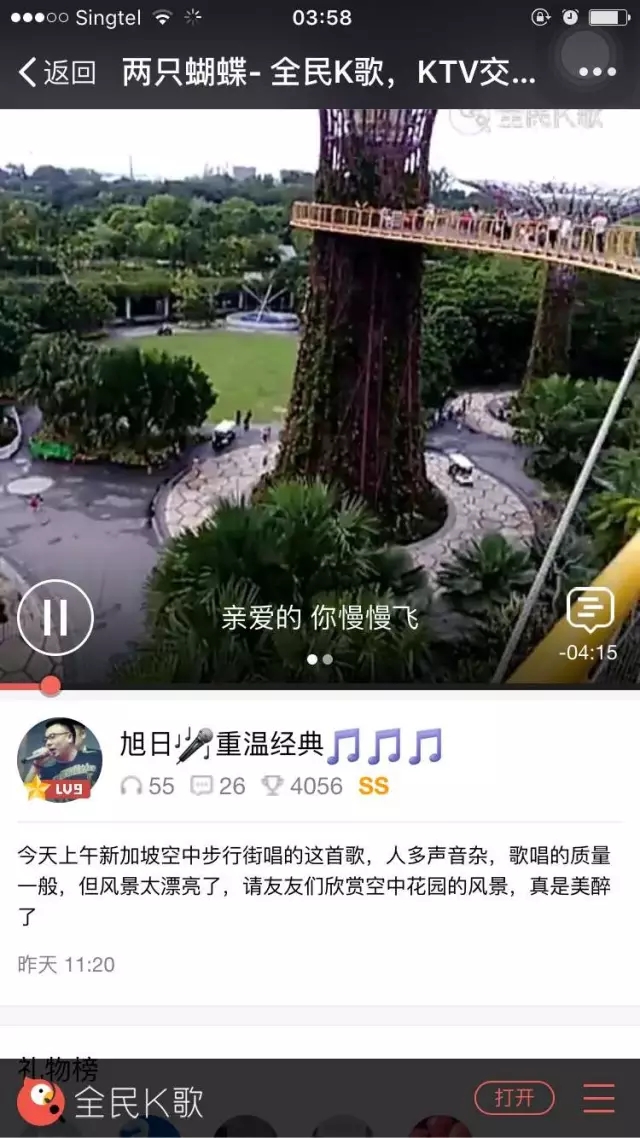The height and width of the screenshot is (1138, 640).
Task: View the 26 comments on this song
Action: 218,786
